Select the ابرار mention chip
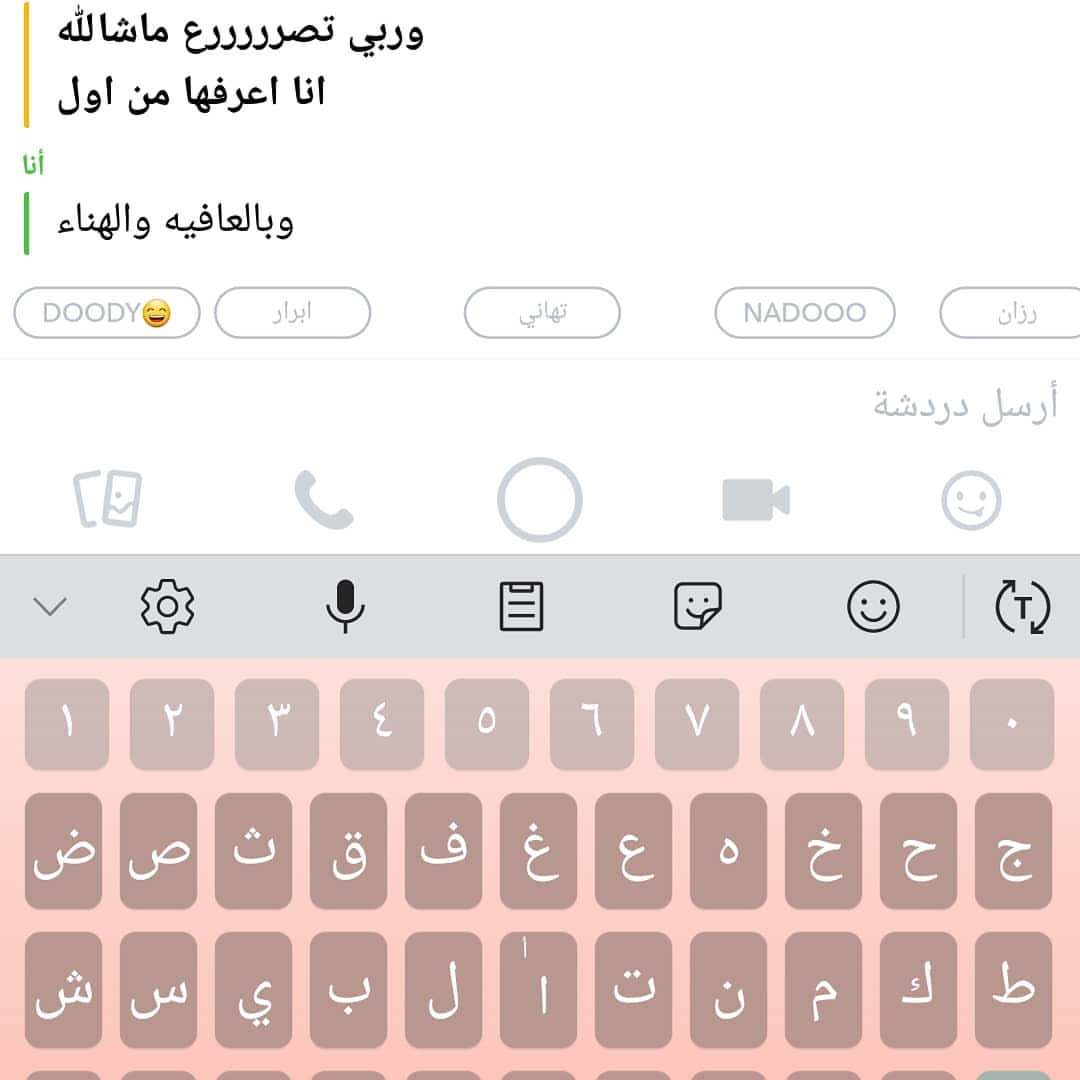Image resolution: width=1080 pixels, height=1080 pixels. 292,313
